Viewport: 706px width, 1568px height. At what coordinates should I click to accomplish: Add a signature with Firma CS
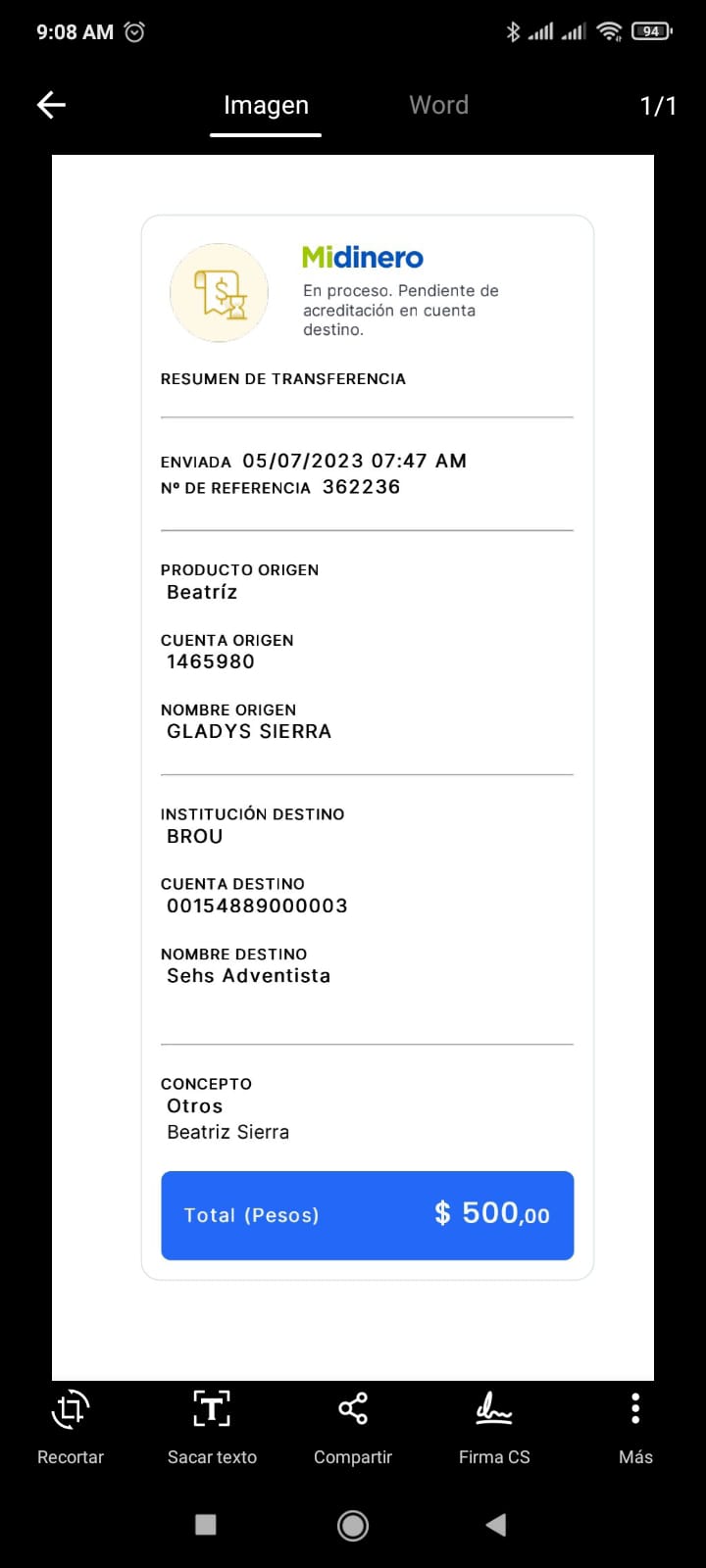[x=494, y=1427]
